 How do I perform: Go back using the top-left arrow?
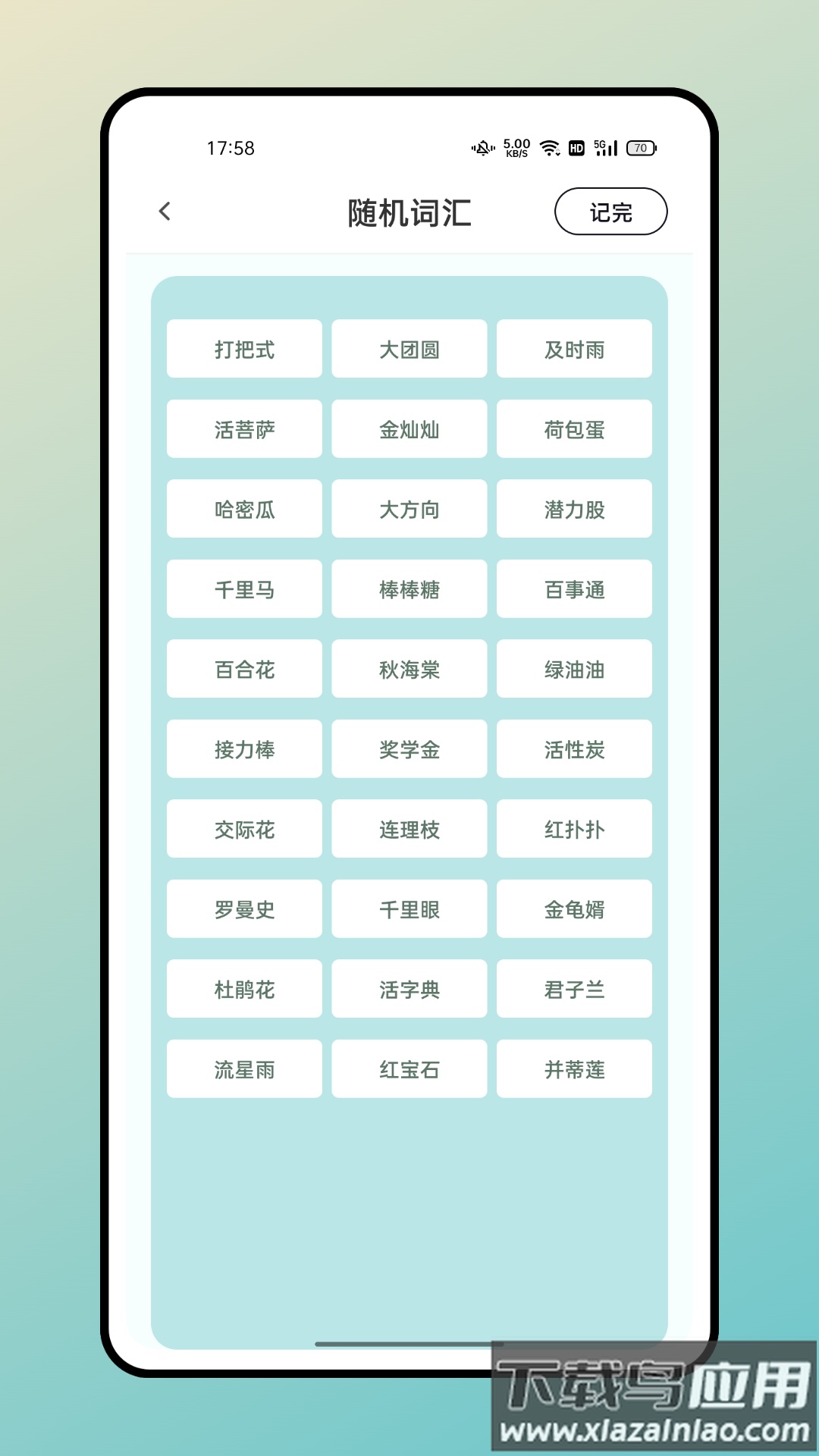pyautogui.click(x=165, y=212)
